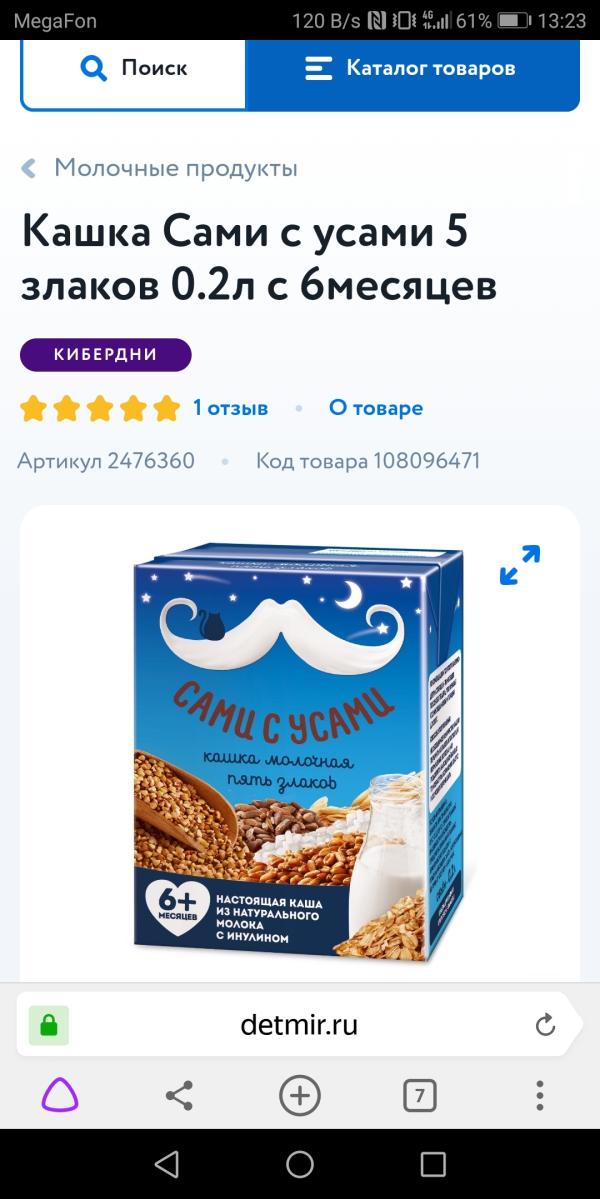600x1199 pixels.
Task: Reload the page
Action: click(545, 1025)
